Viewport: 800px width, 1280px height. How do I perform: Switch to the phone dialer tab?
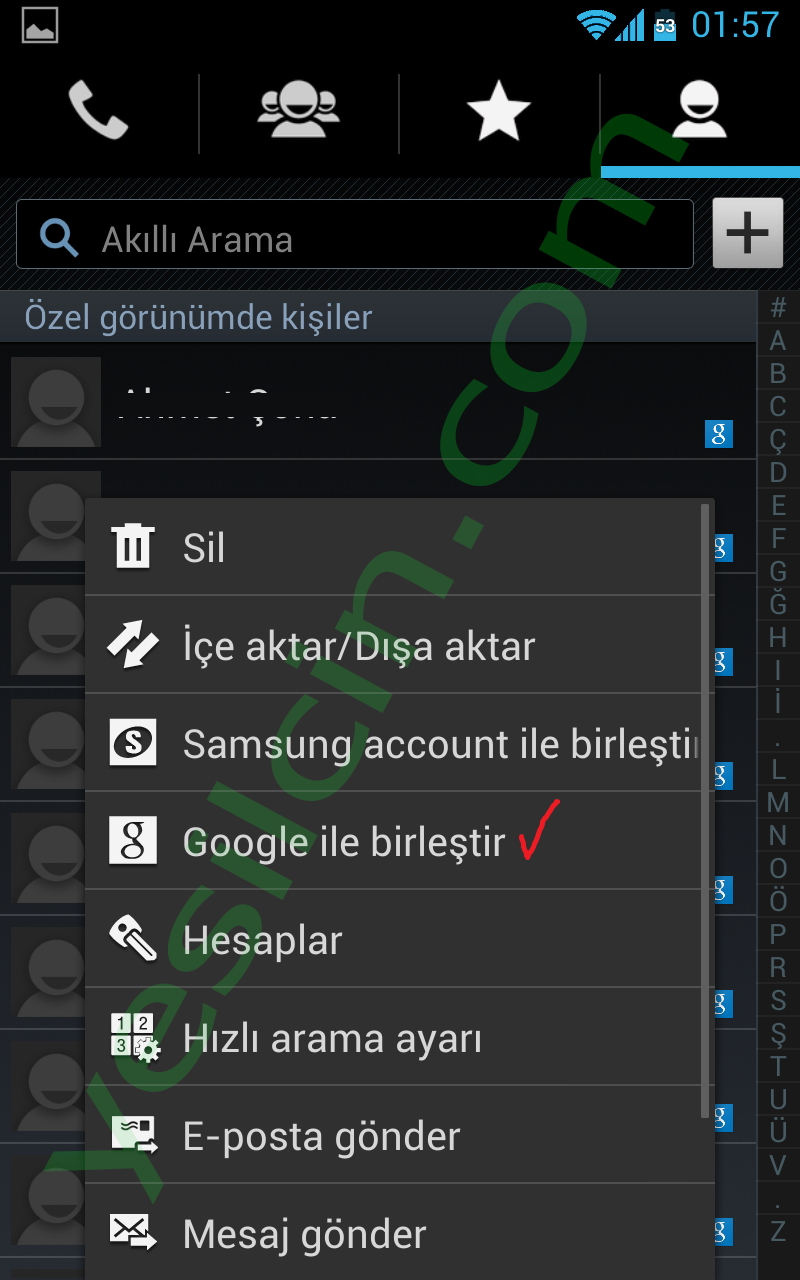tap(98, 110)
